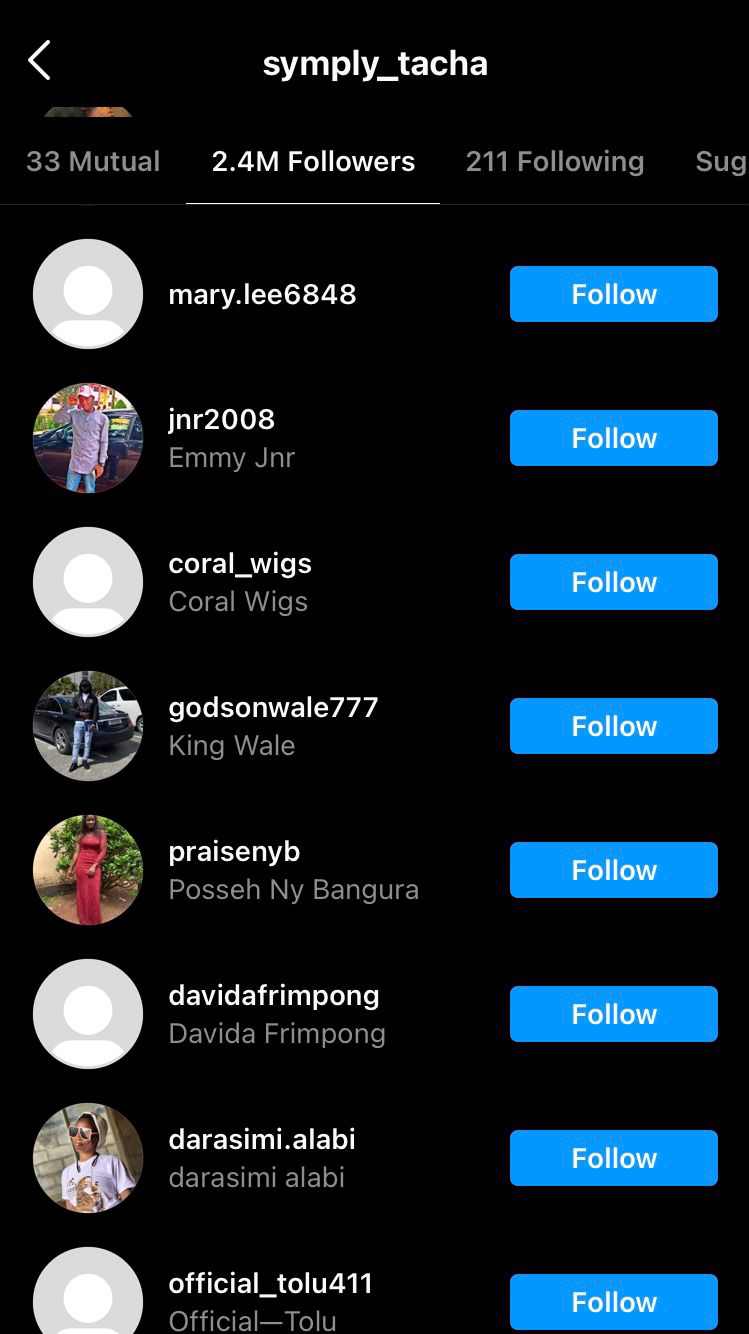This screenshot has height=1334, width=749.
Task: Follow official_tolu411
Action: click(614, 1302)
